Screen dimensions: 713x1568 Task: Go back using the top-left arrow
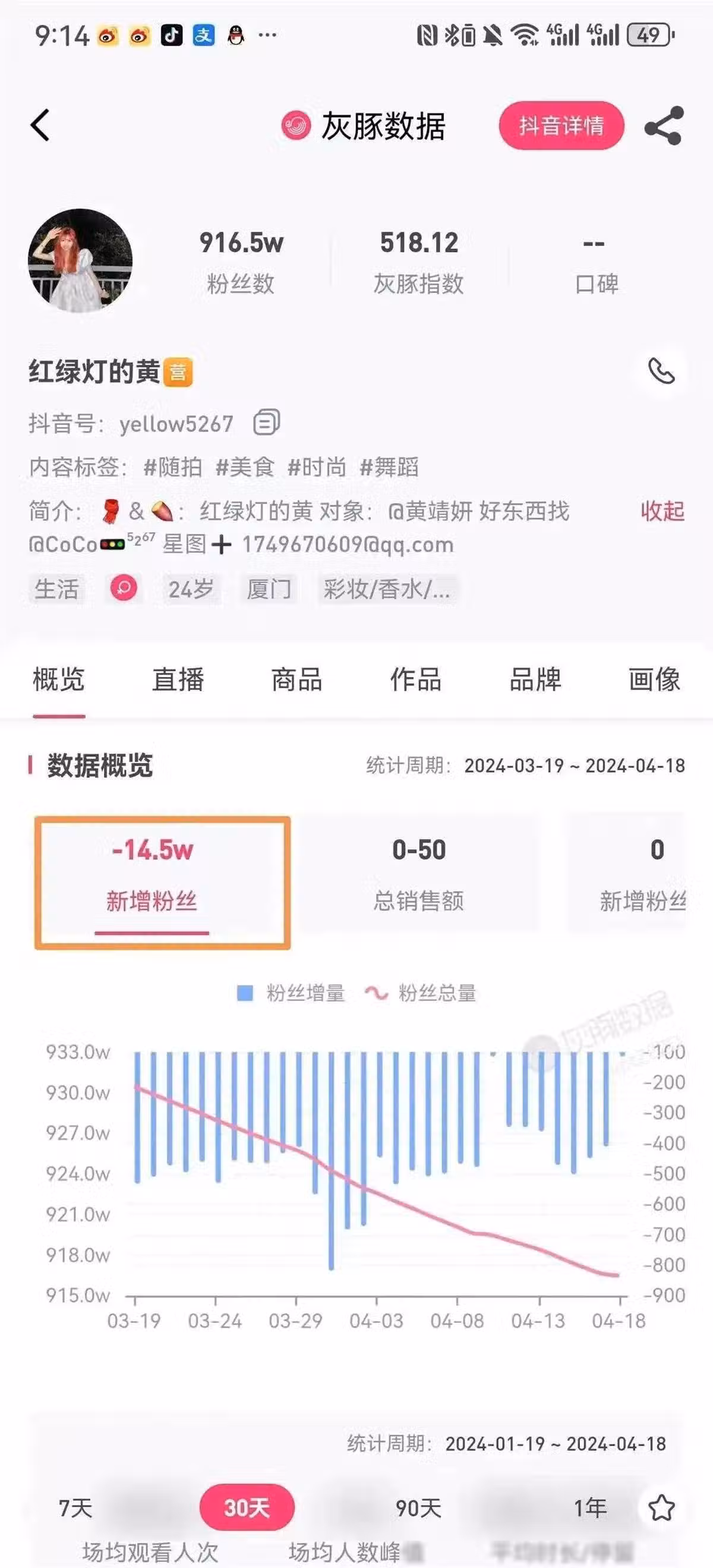pos(40,125)
